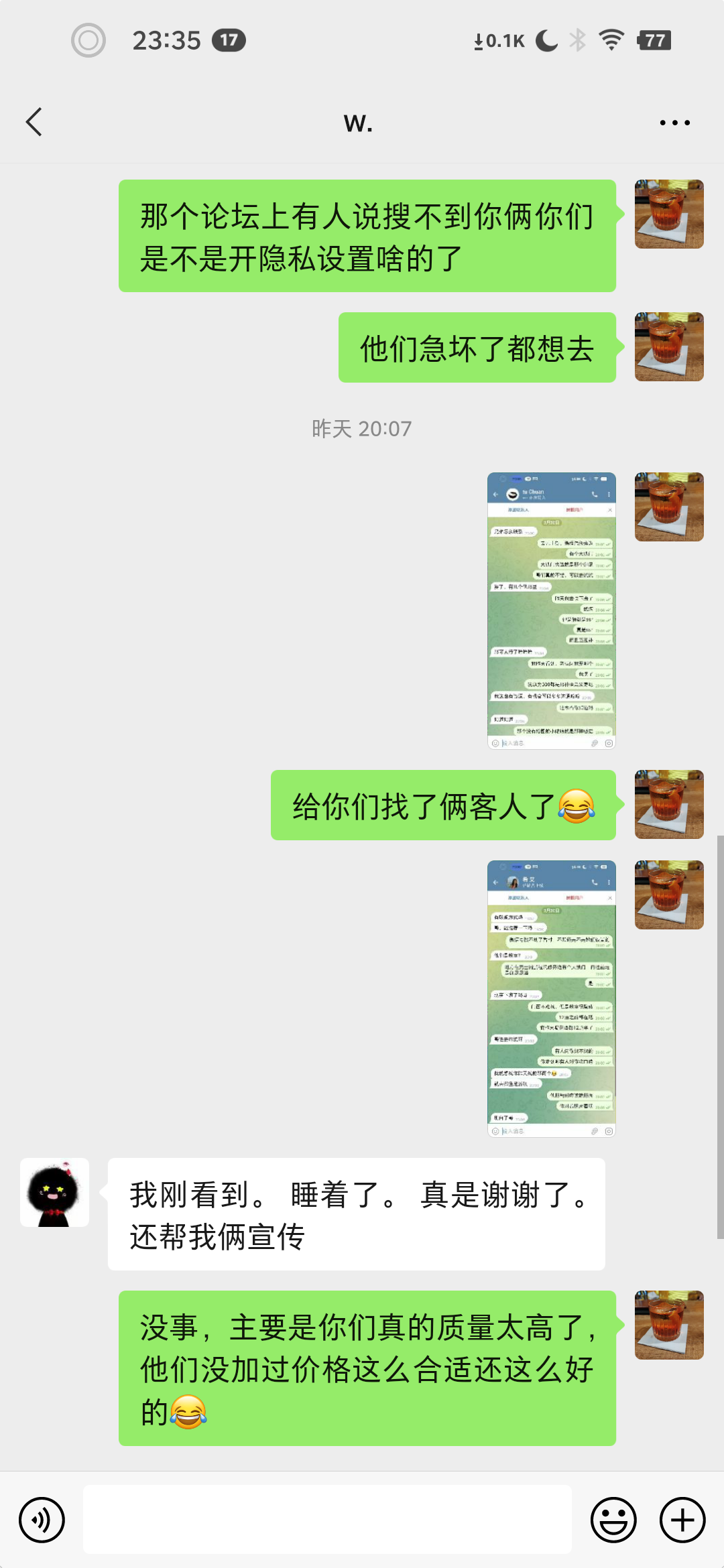The image size is (724, 1568).
Task: Open w.'s profile via black avatar
Action: [54, 1193]
